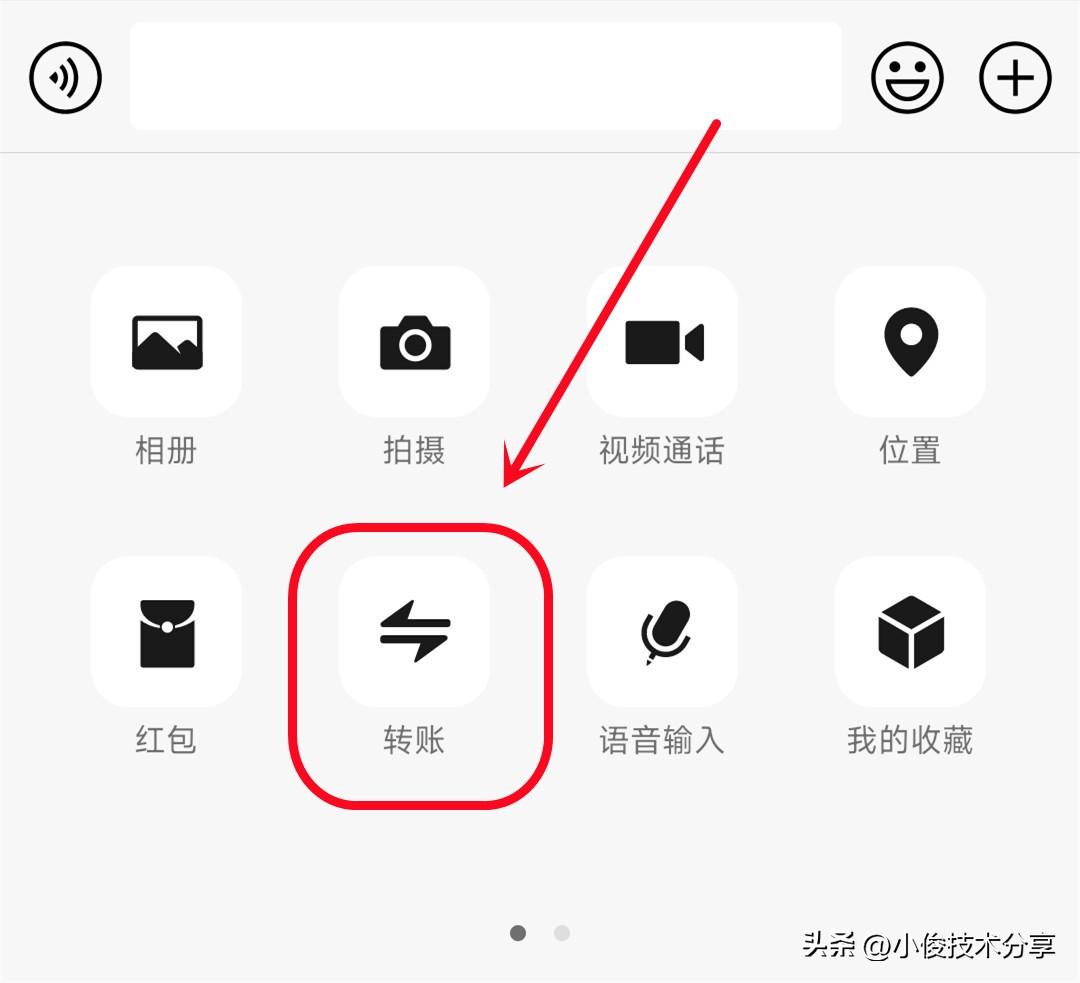Launch 拍摄 camera option
This screenshot has width=1080, height=983.
[414, 342]
